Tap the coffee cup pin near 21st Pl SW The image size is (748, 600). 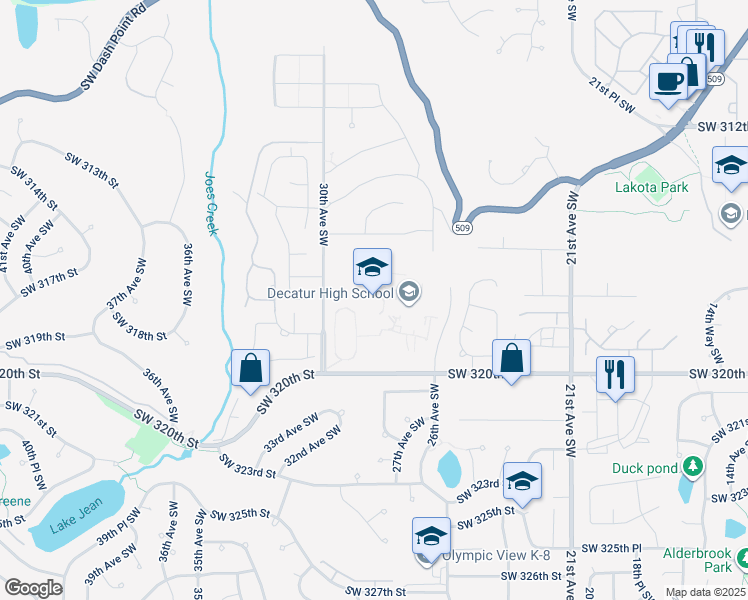point(668,83)
